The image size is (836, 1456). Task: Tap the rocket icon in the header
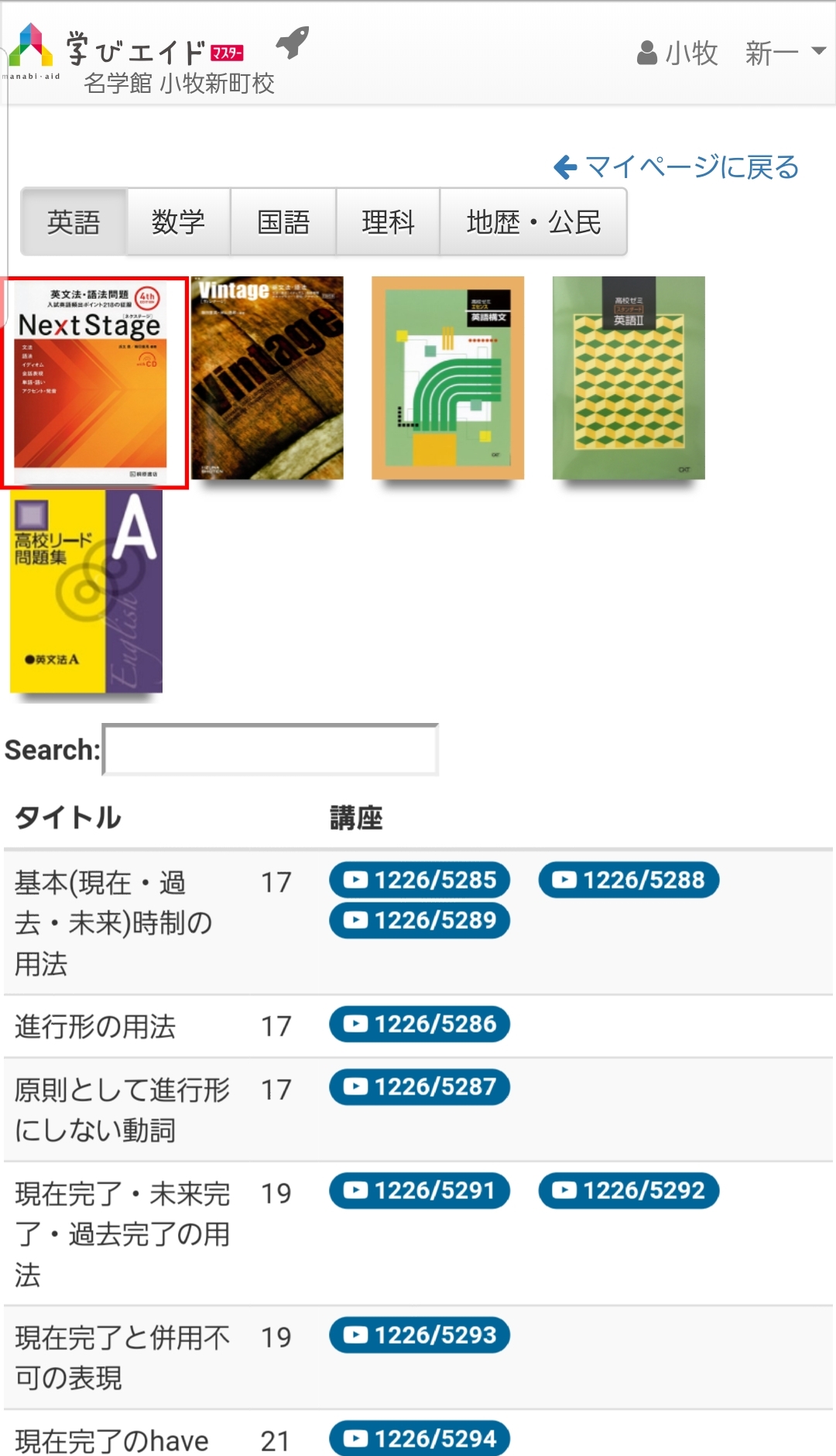click(293, 43)
